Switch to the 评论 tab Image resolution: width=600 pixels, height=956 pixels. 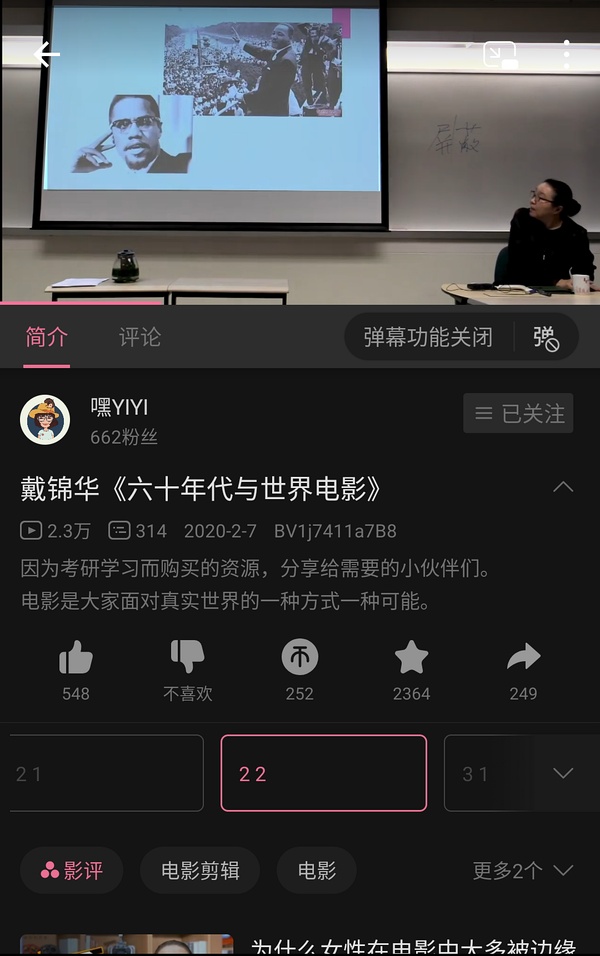(x=139, y=337)
